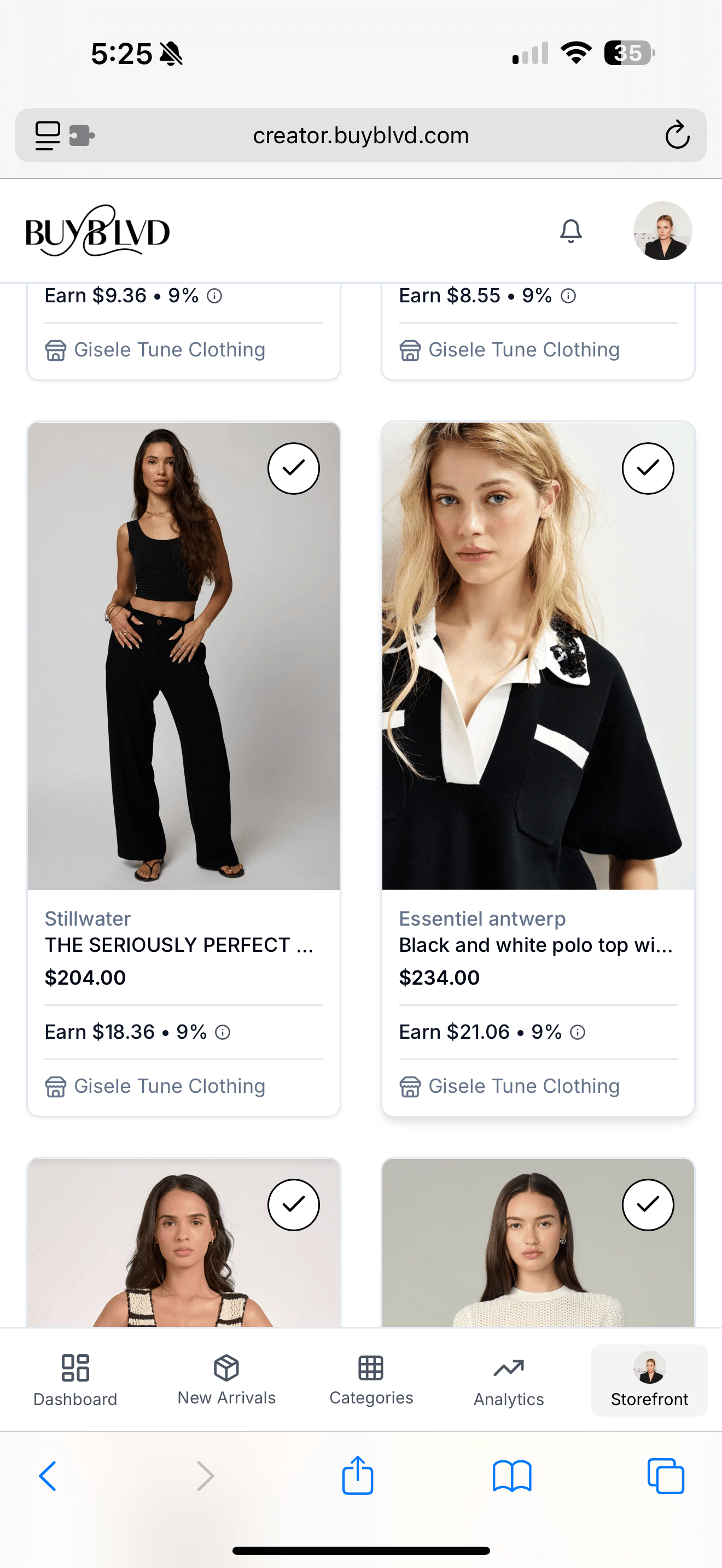722x1568 pixels.
Task: Open the Categories tab
Action: coord(371,1380)
